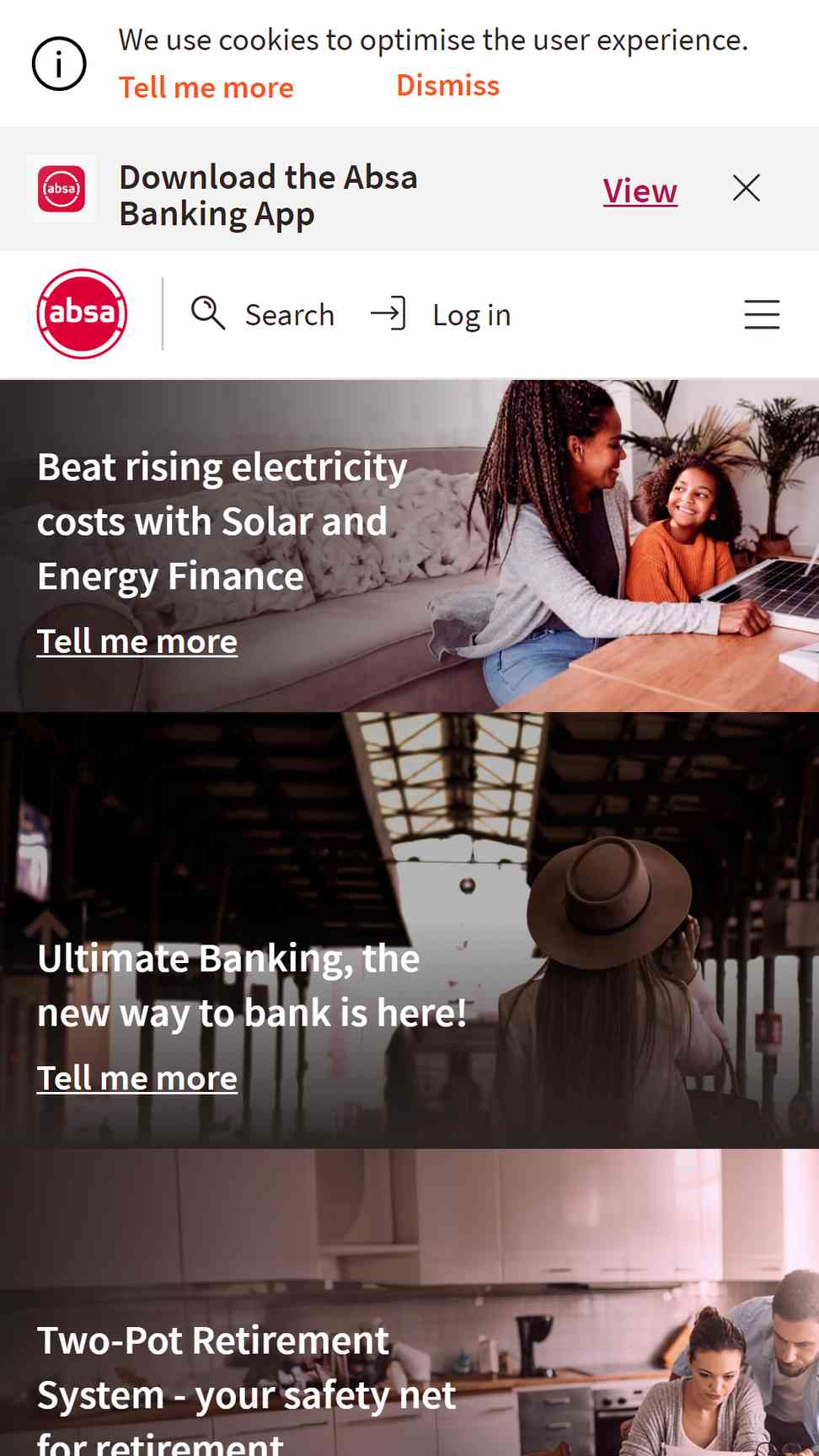Open the site search
The height and width of the screenshot is (1456, 819).
(263, 314)
